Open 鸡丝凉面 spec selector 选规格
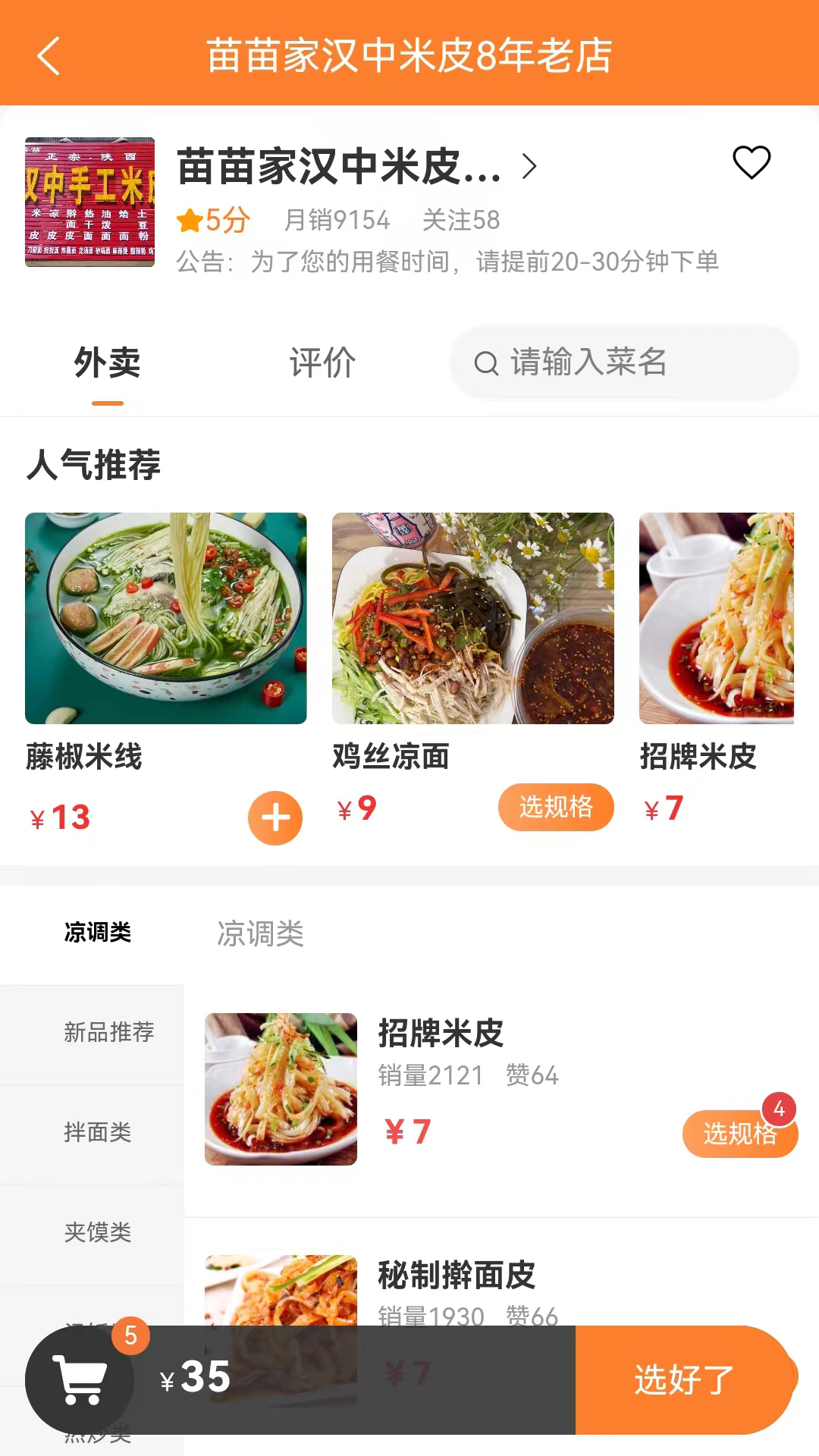This screenshot has height=1456, width=819. 556,808
